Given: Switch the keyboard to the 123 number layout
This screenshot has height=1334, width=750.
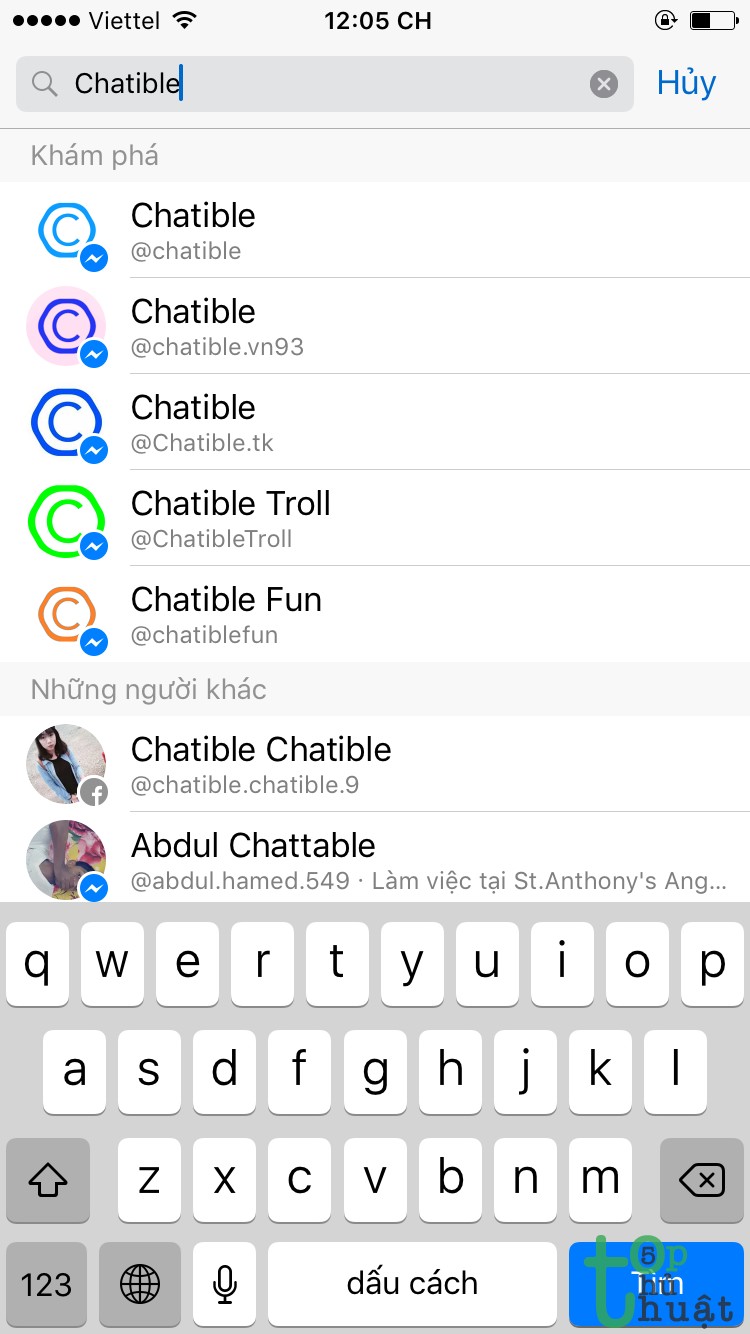Looking at the screenshot, I should [47, 1285].
